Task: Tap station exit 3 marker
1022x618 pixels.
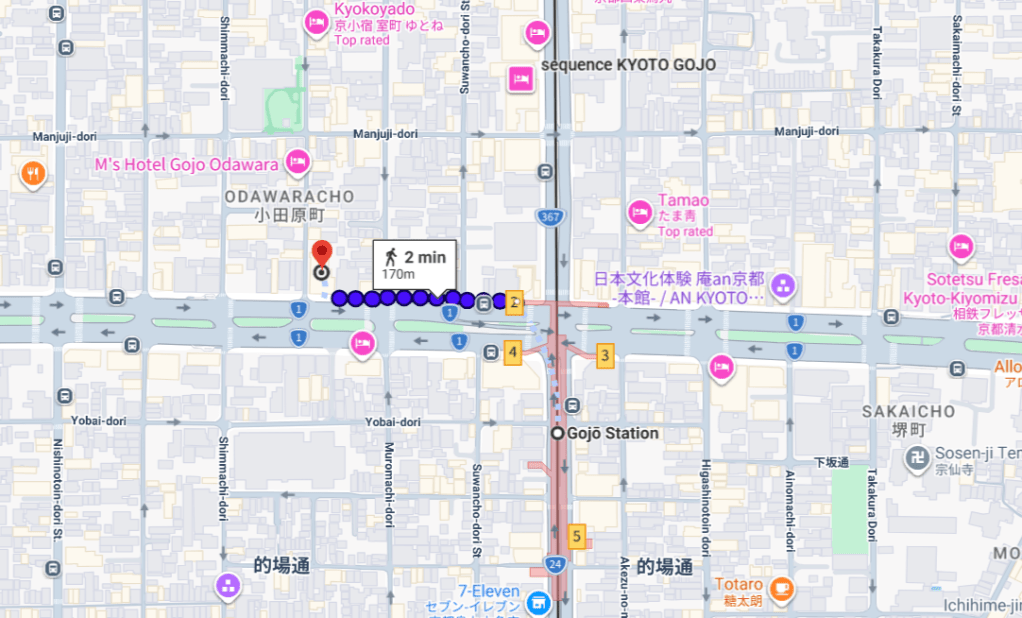Action: (604, 355)
